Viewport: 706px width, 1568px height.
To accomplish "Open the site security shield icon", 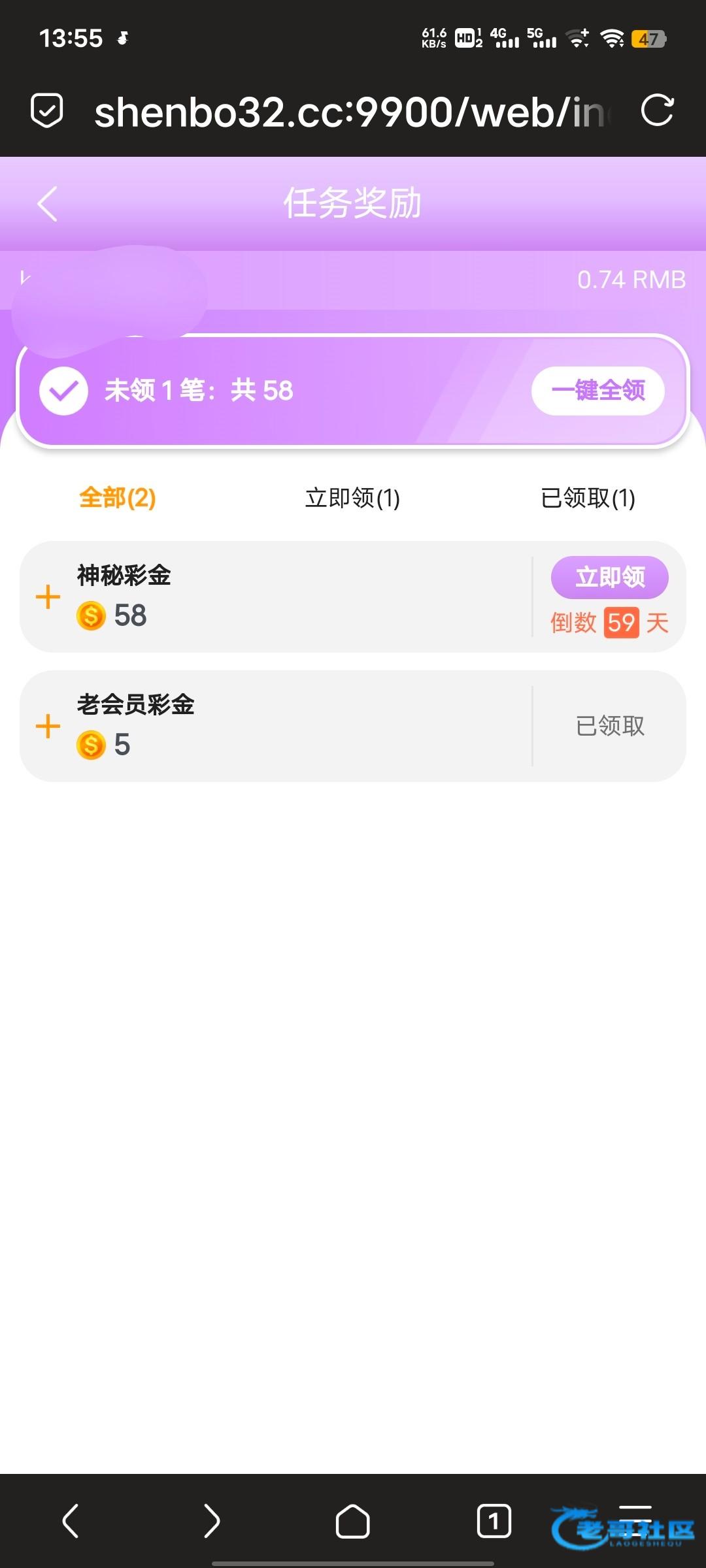I will [x=47, y=110].
